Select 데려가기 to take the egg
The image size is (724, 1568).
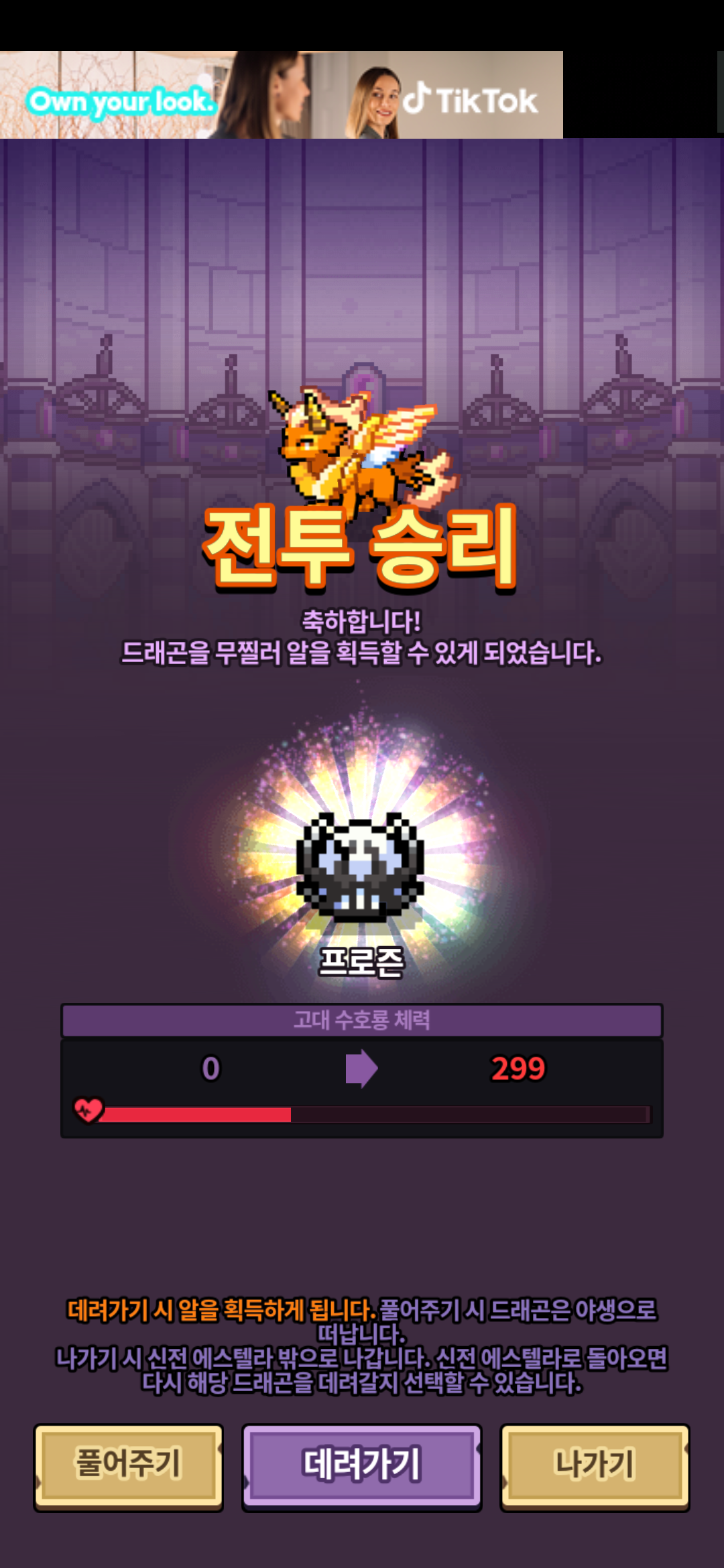point(362,1465)
